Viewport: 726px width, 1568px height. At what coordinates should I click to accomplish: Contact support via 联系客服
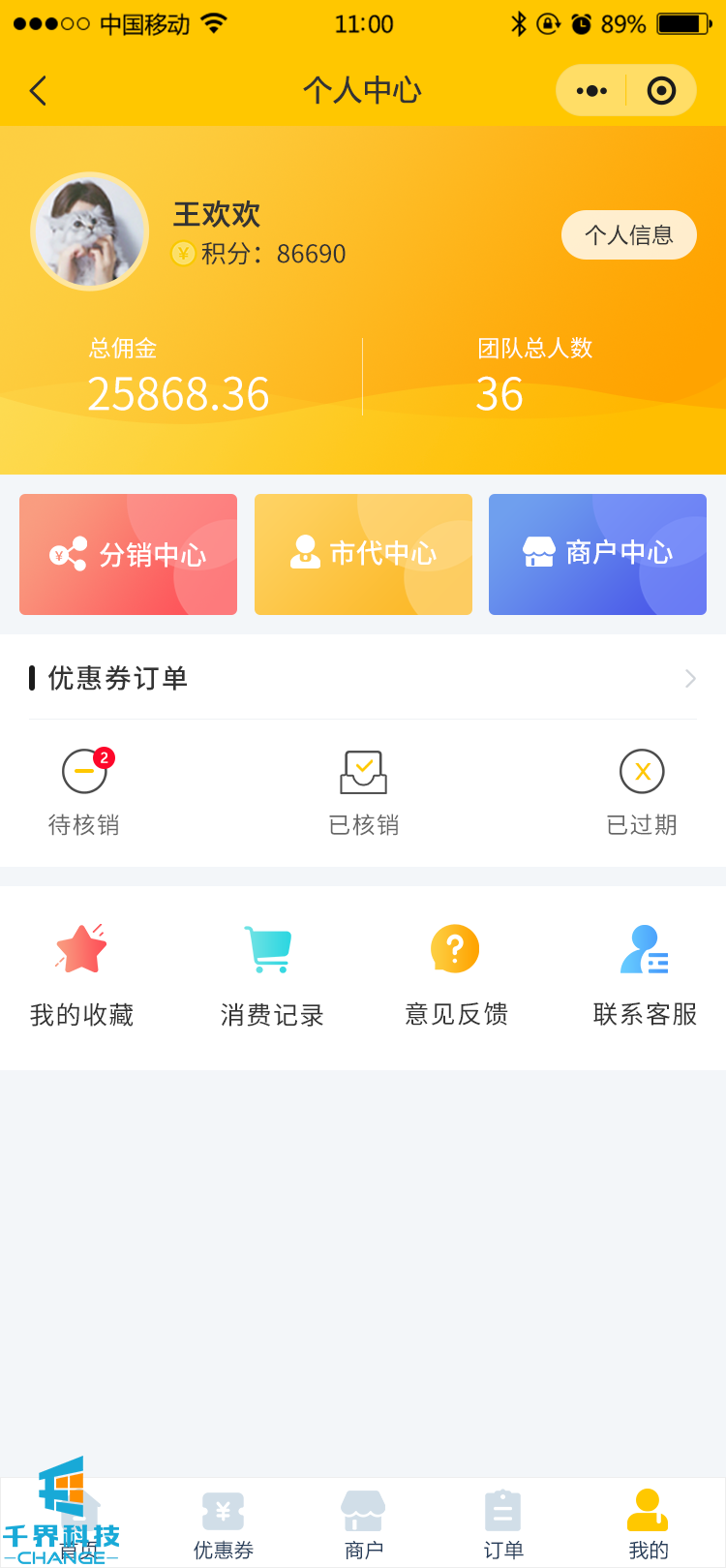(645, 975)
